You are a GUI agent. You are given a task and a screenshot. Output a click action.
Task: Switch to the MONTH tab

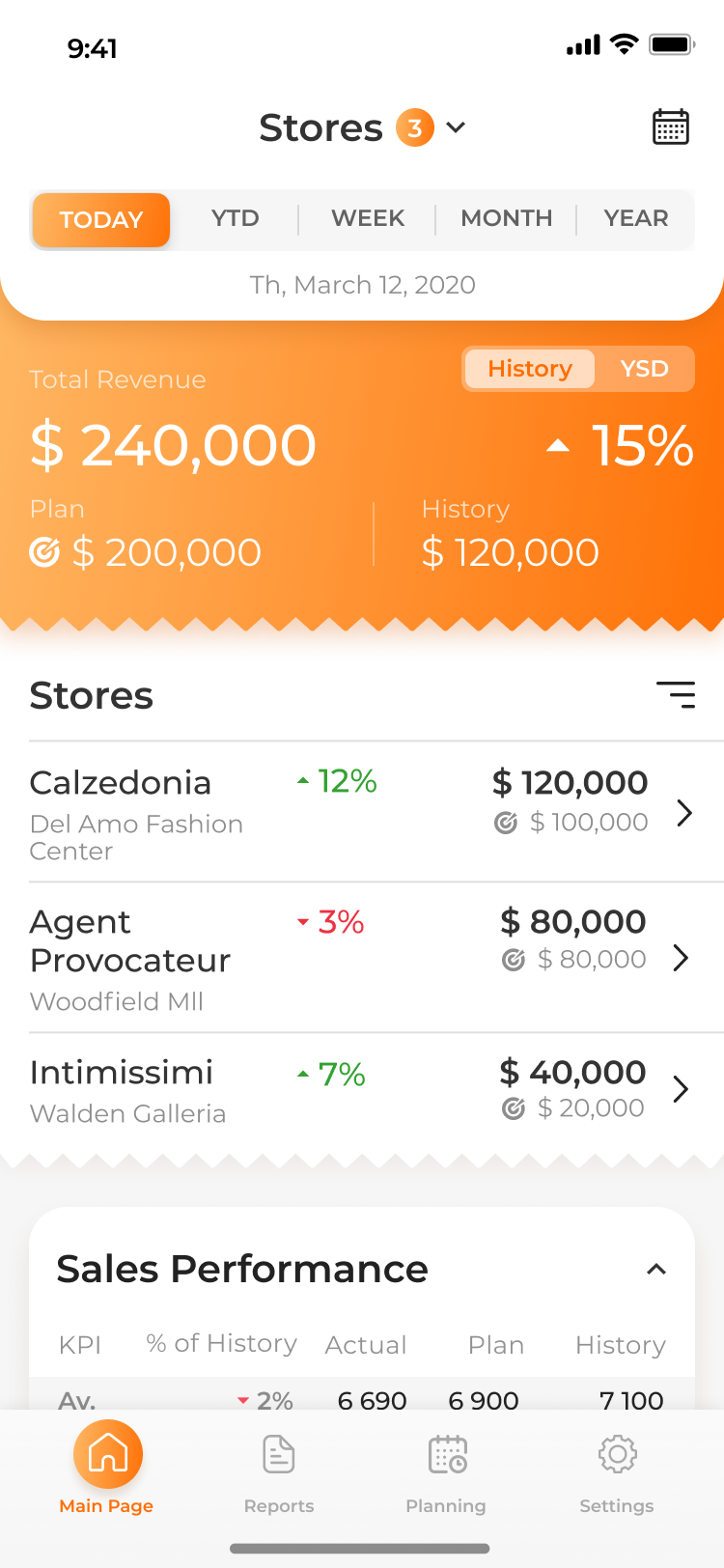coord(507,218)
